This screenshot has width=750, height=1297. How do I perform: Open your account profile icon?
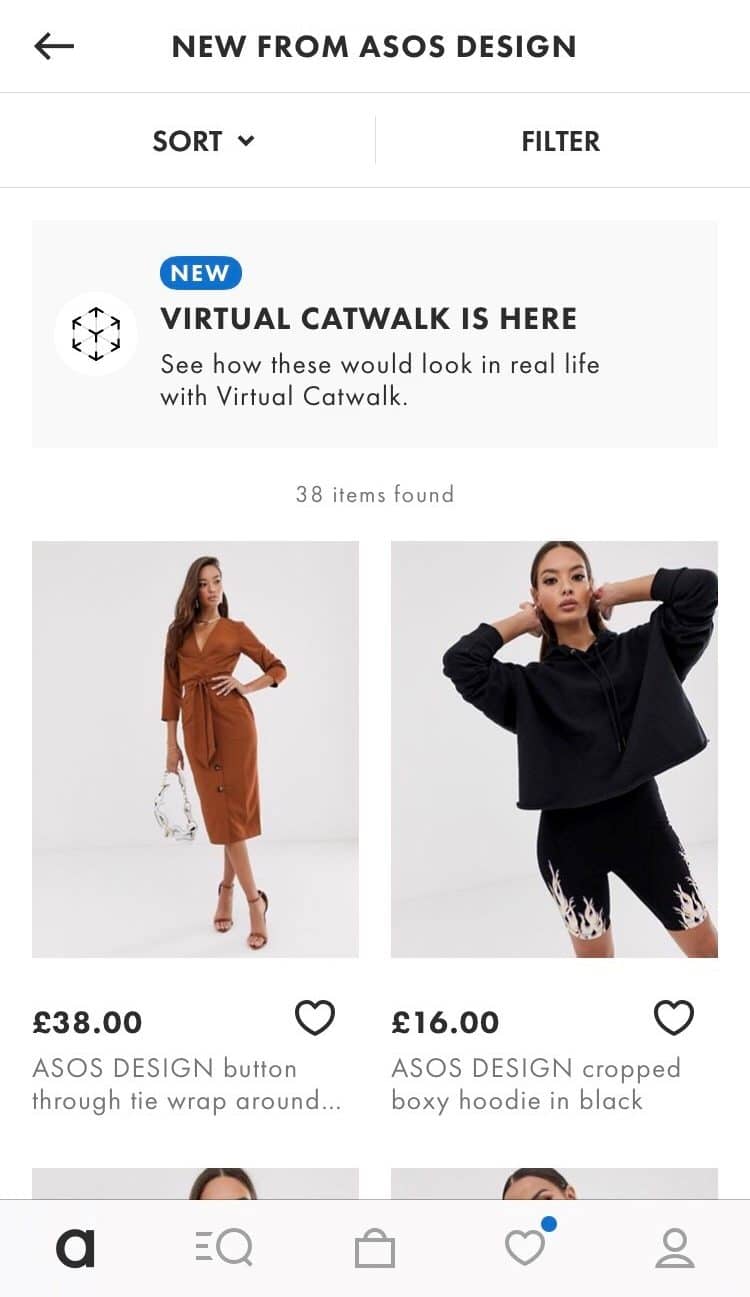pyautogui.click(x=675, y=1246)
